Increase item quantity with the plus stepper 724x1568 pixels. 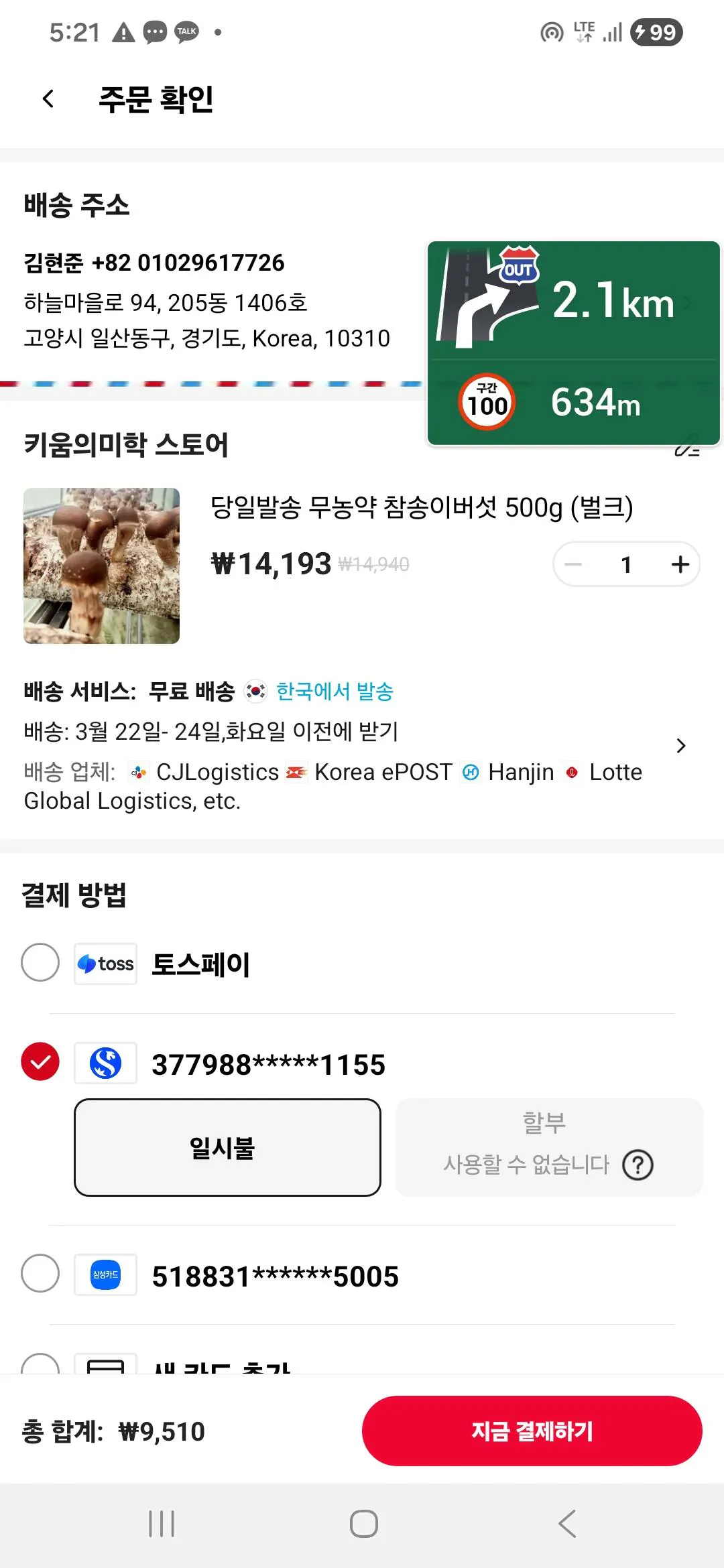(x=678, y=564)
